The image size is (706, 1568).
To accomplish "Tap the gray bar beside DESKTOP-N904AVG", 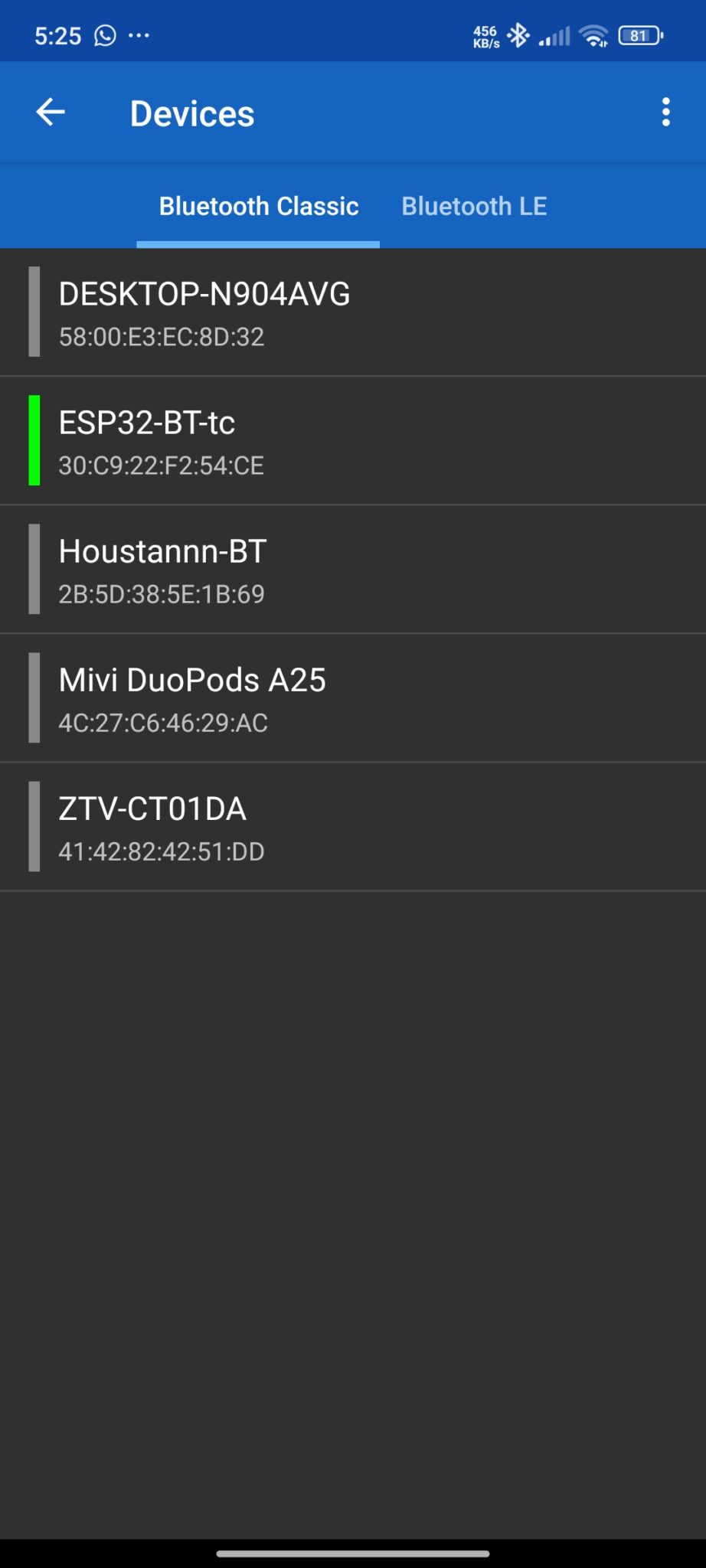I will pyautogui.click(x=33, y=312).
